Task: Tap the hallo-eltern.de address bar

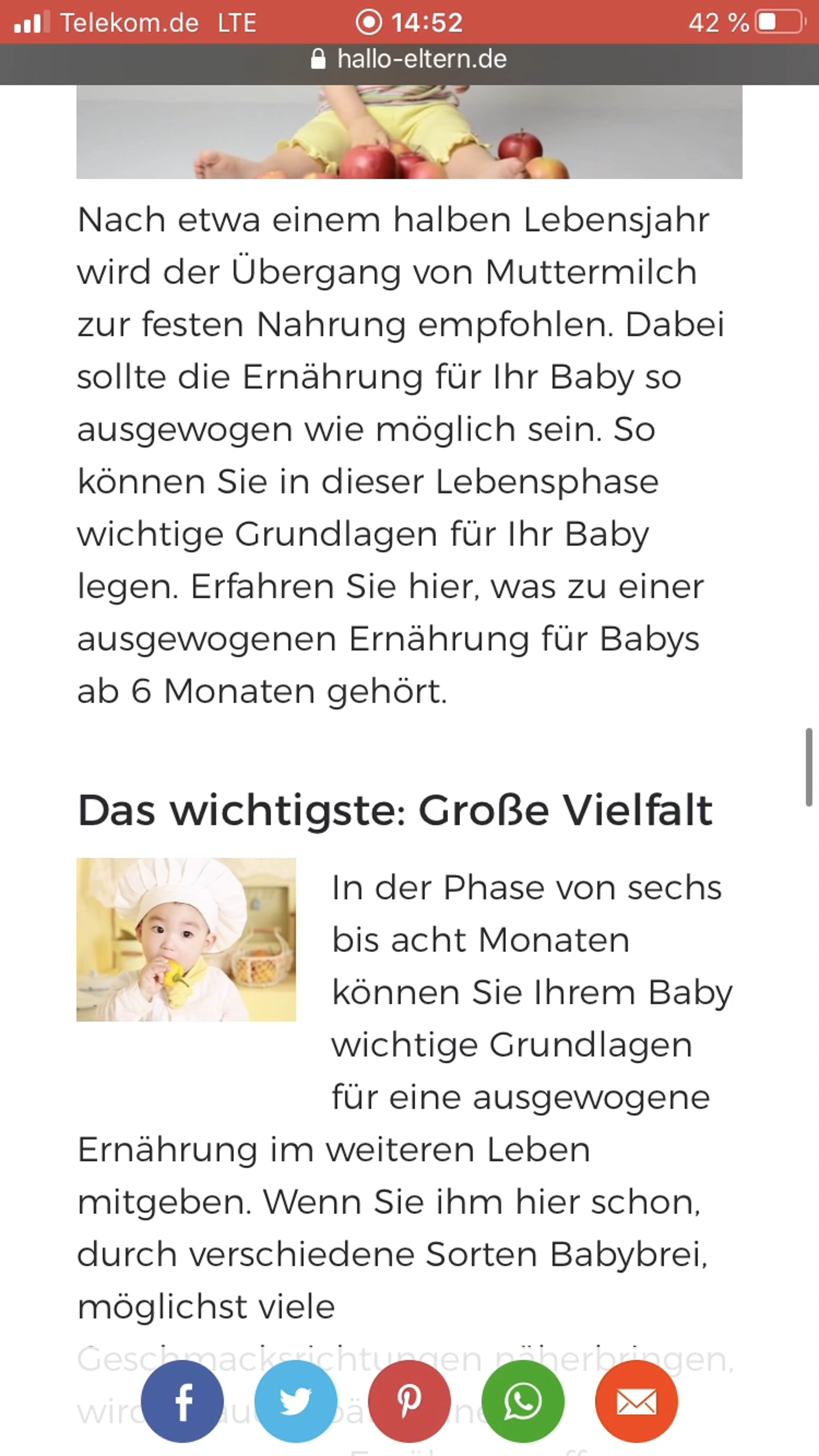Action: 409,59
